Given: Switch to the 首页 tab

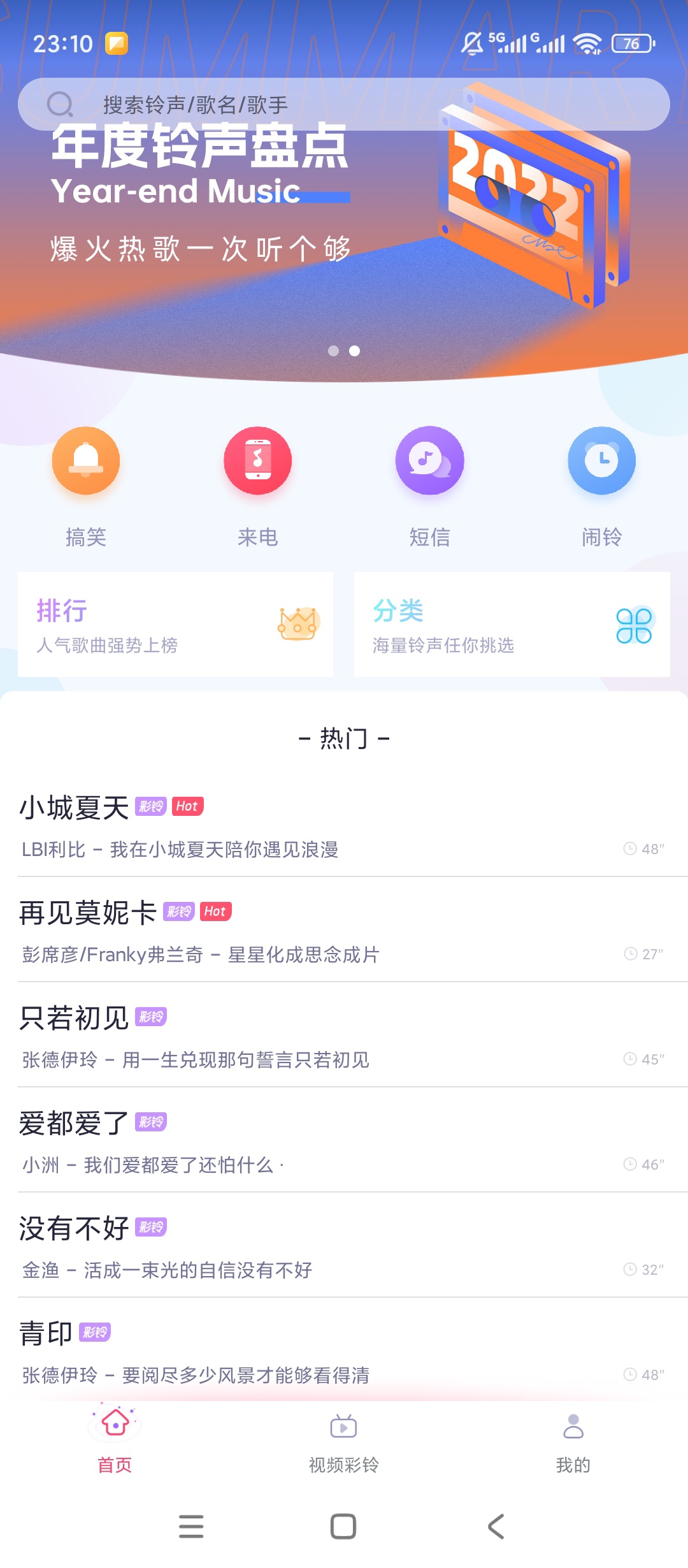Looking at the screenshot, I should (x=115, y=1442).
